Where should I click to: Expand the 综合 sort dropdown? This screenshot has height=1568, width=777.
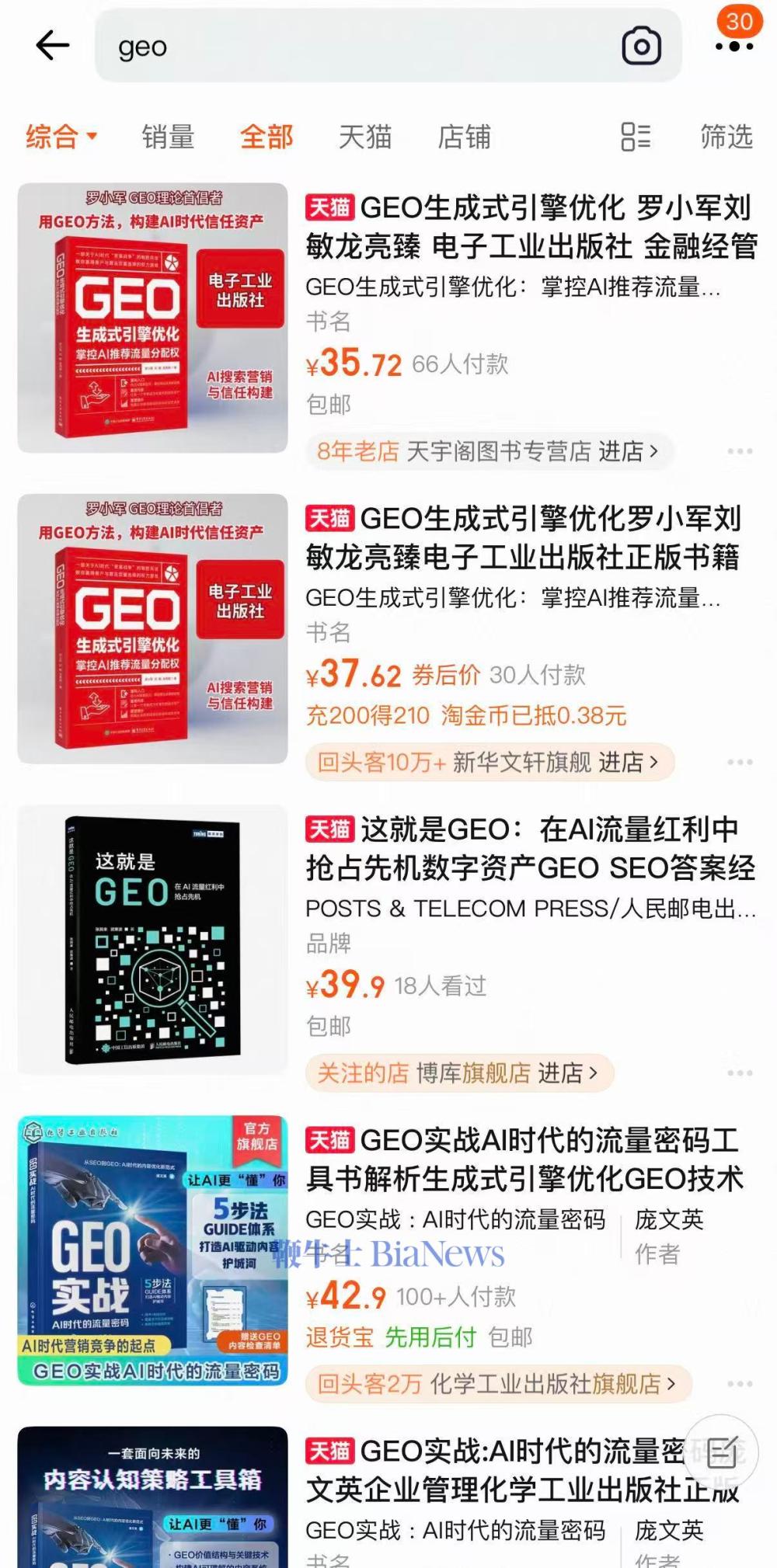[61, 137]
